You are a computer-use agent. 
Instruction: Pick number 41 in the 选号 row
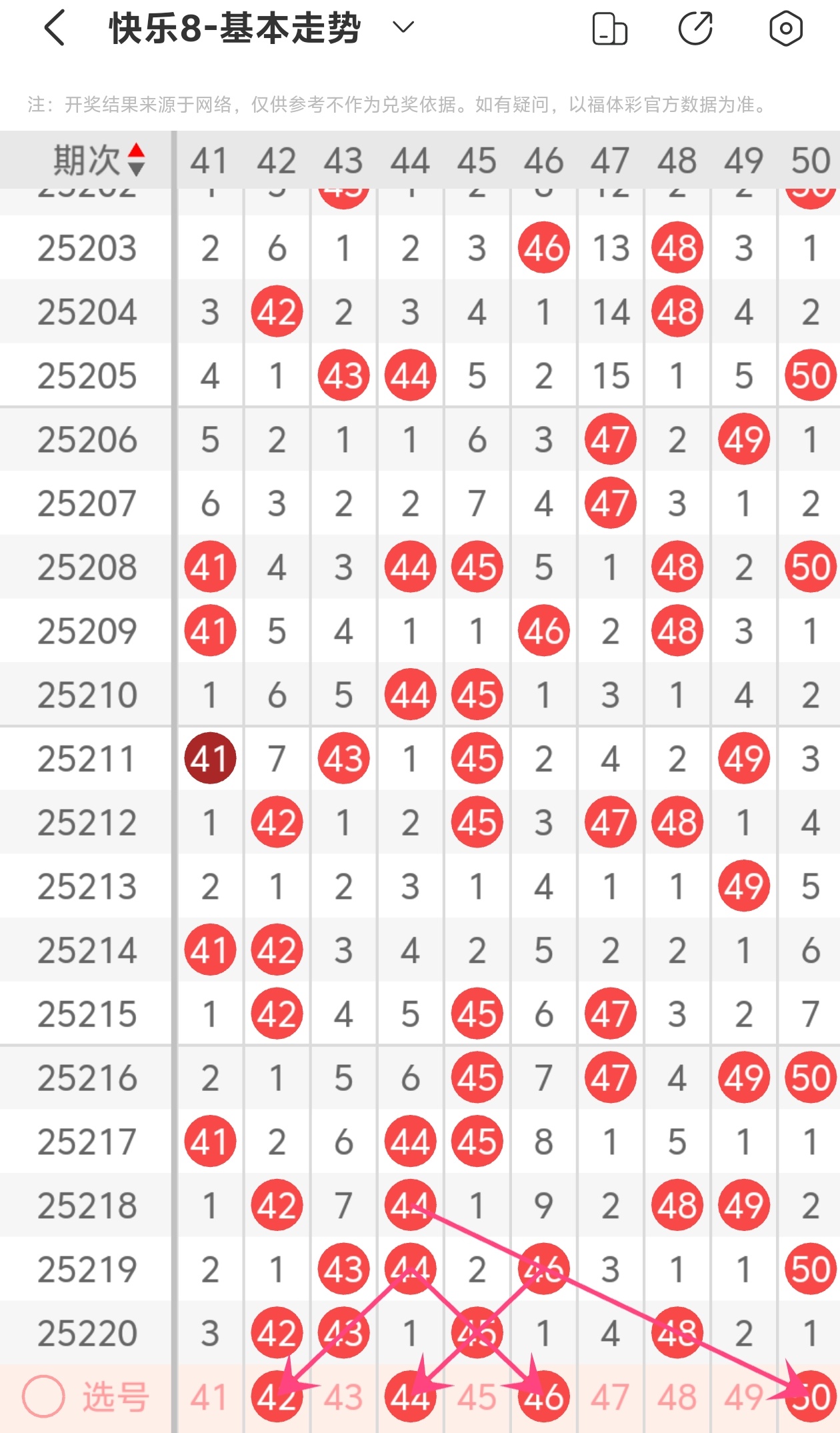210,1397
